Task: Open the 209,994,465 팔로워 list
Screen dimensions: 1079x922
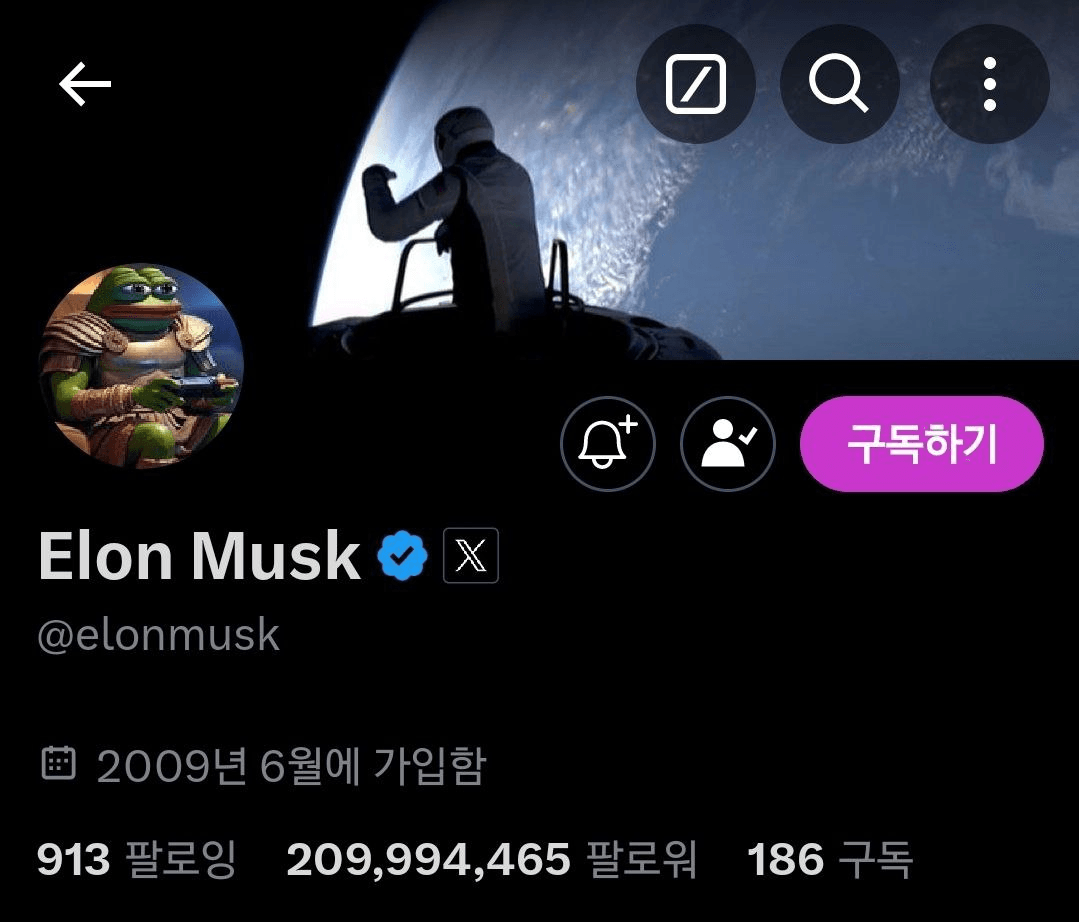Action: click(491, 860)
